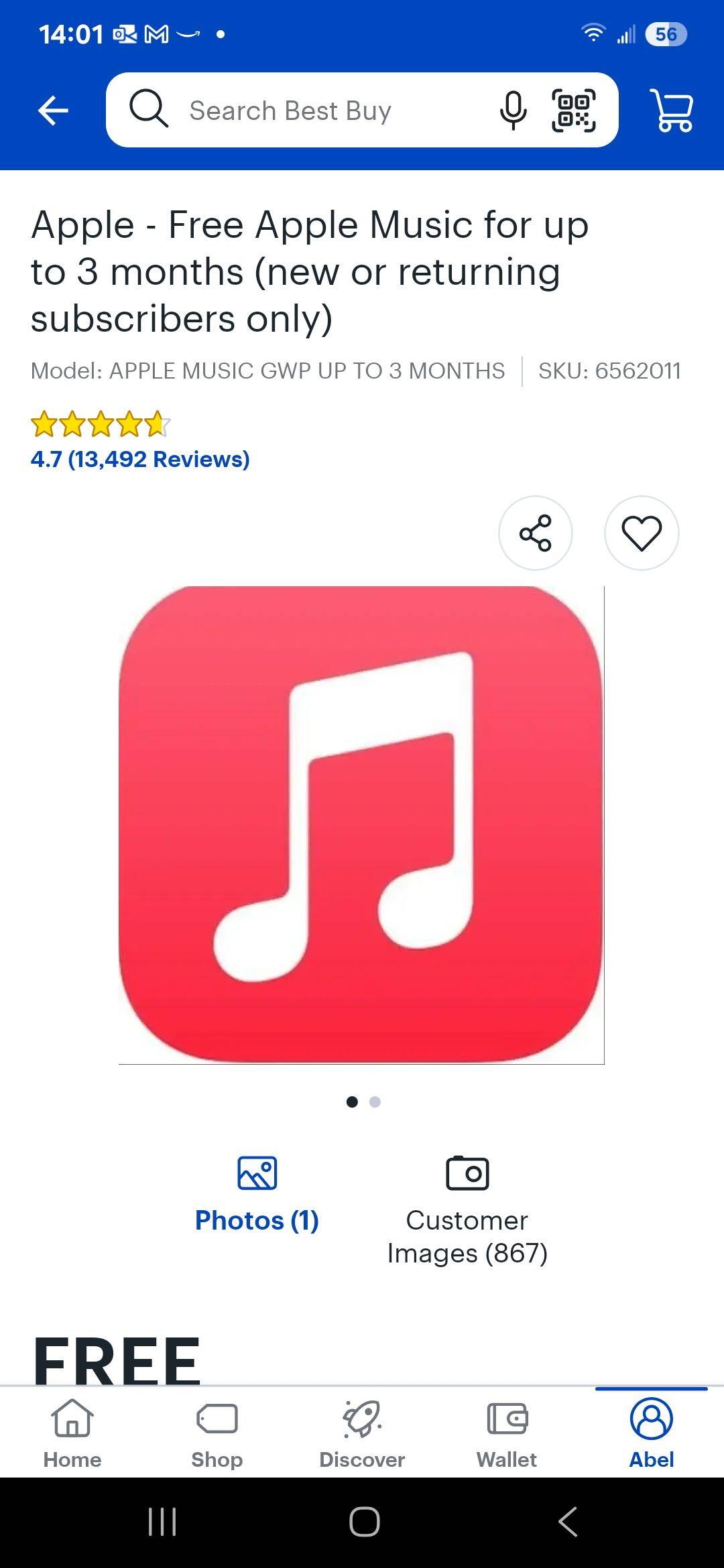Switch to the Wallet tab
This screenshot has width=724, height=1568.
point(507,1433)
